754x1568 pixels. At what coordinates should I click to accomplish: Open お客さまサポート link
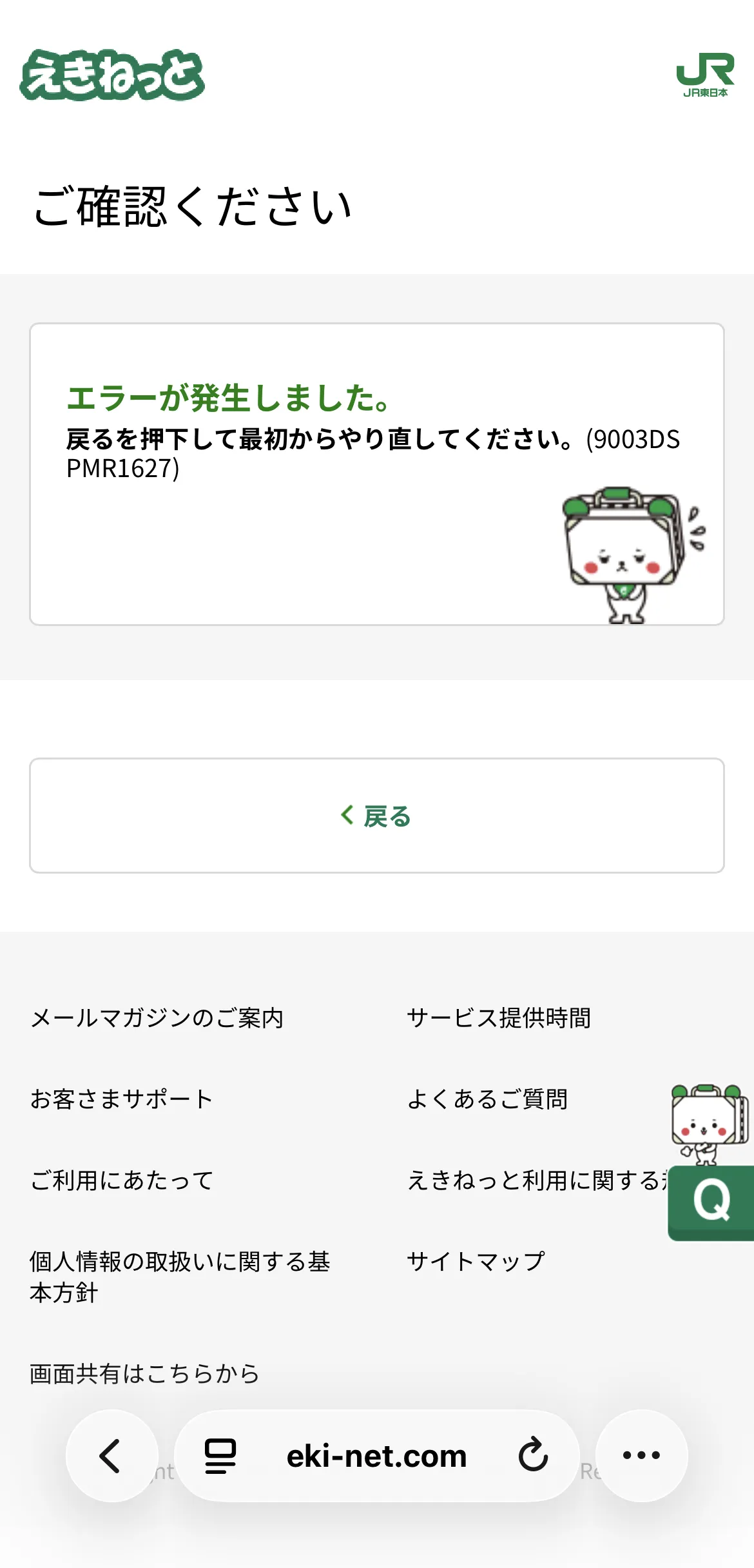point(121,1099)
